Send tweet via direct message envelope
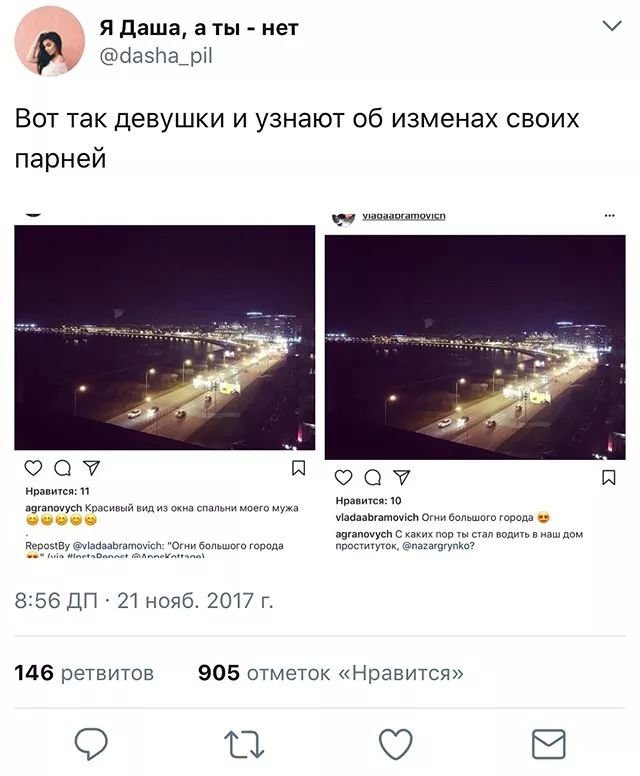This screenshot has width=640, height=776. click(x=548, y=743)
